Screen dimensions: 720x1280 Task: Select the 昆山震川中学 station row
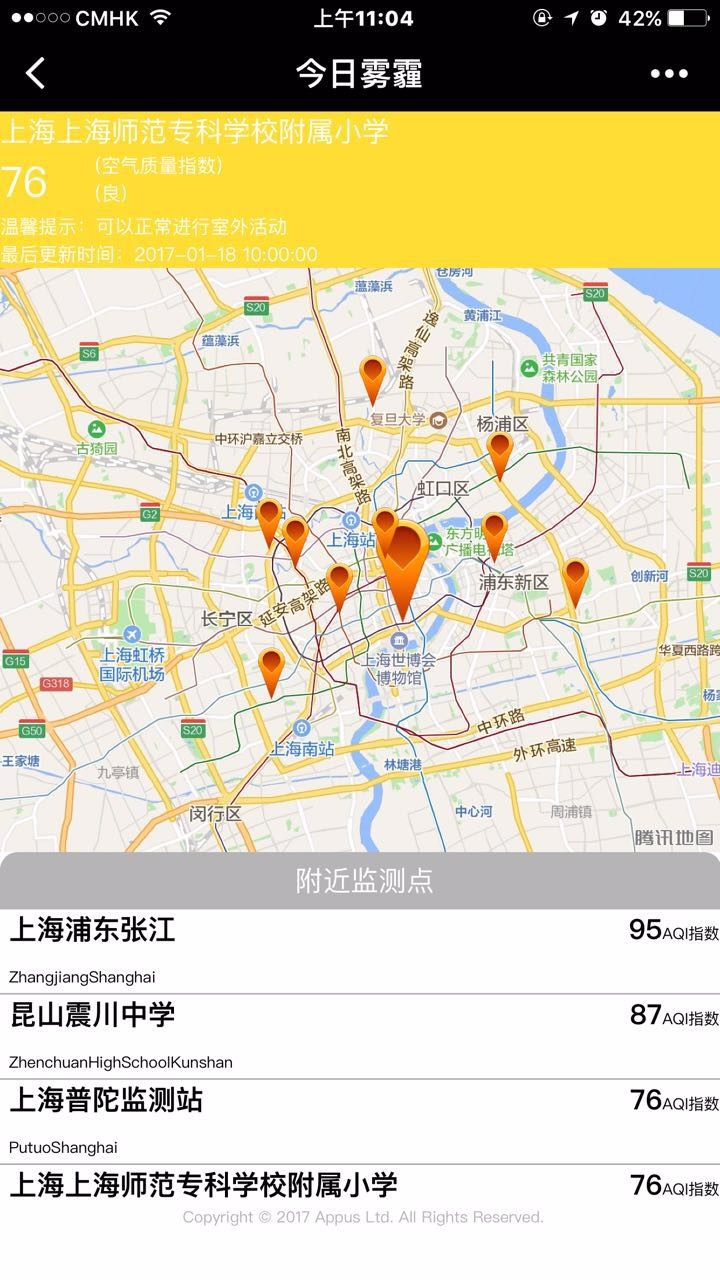360,1034
